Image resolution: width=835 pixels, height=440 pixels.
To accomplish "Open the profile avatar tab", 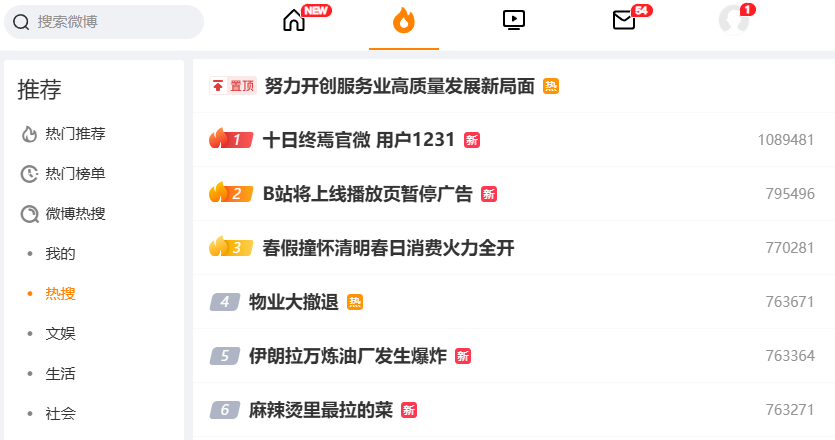I will click(734, 20).
